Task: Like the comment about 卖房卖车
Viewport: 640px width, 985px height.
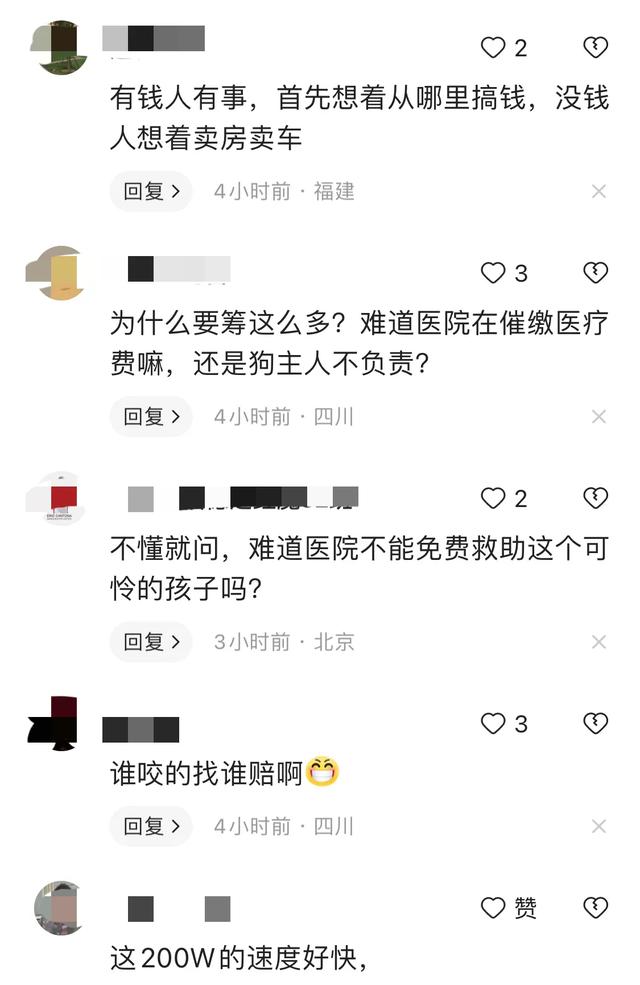Action: 493,47
